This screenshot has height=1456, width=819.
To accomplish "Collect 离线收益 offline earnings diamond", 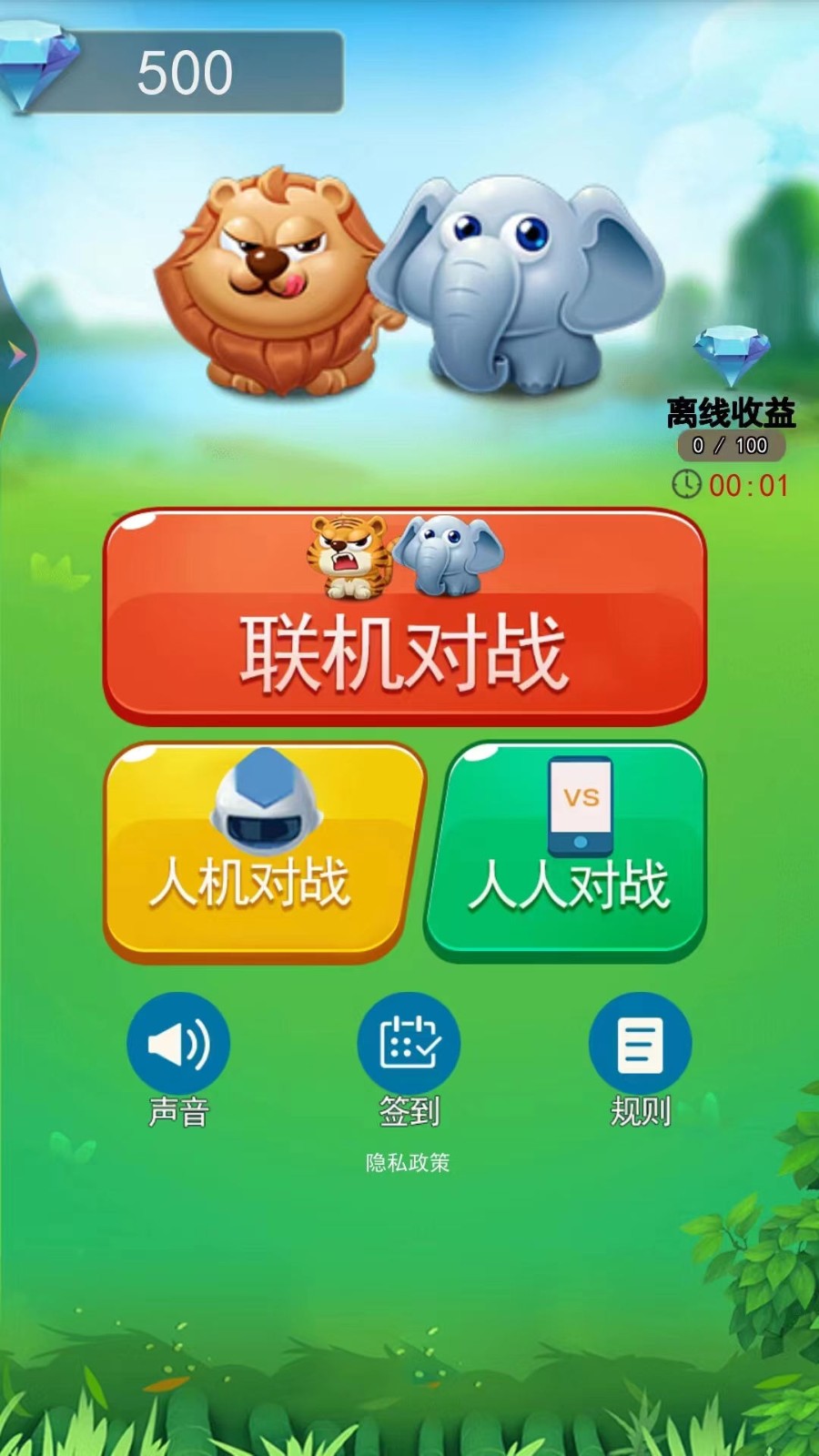I will pos(731,357).
